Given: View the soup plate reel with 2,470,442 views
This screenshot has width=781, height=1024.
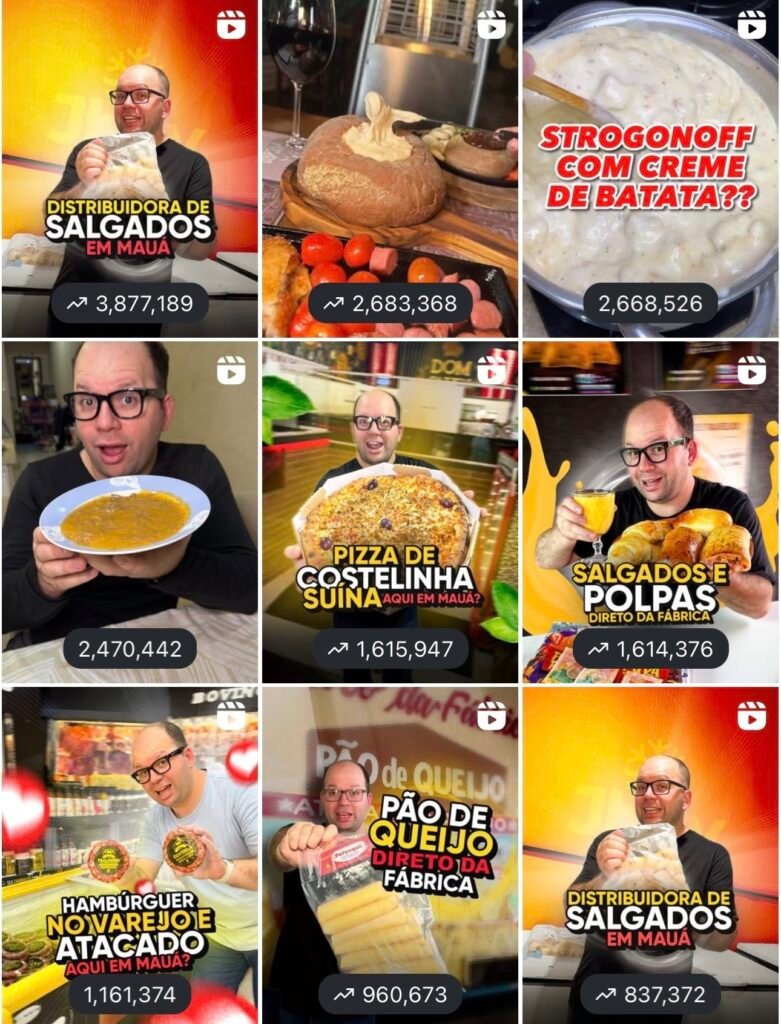Looking at the screenshot, I should 129,512.
